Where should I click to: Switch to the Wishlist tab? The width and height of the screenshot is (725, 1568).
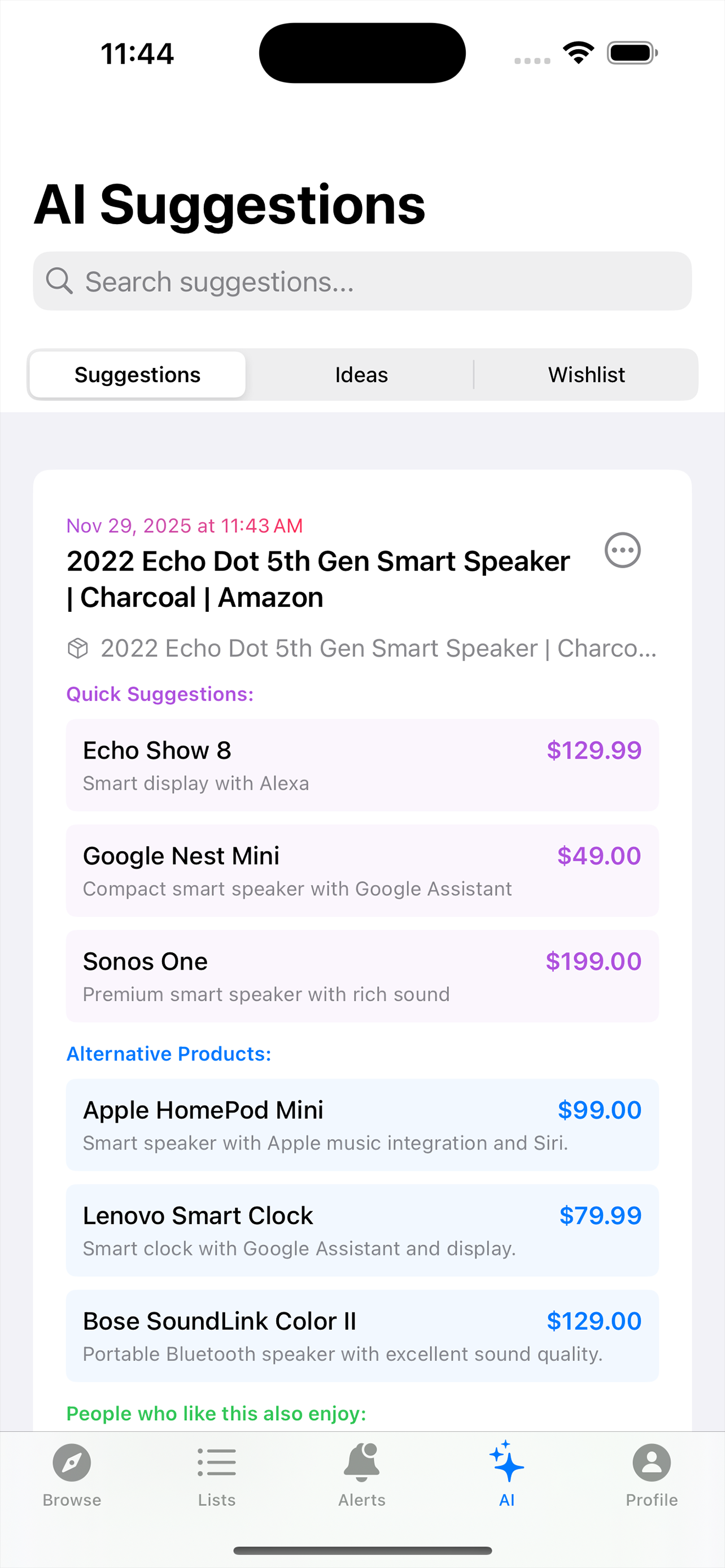[x=586, y=374]
